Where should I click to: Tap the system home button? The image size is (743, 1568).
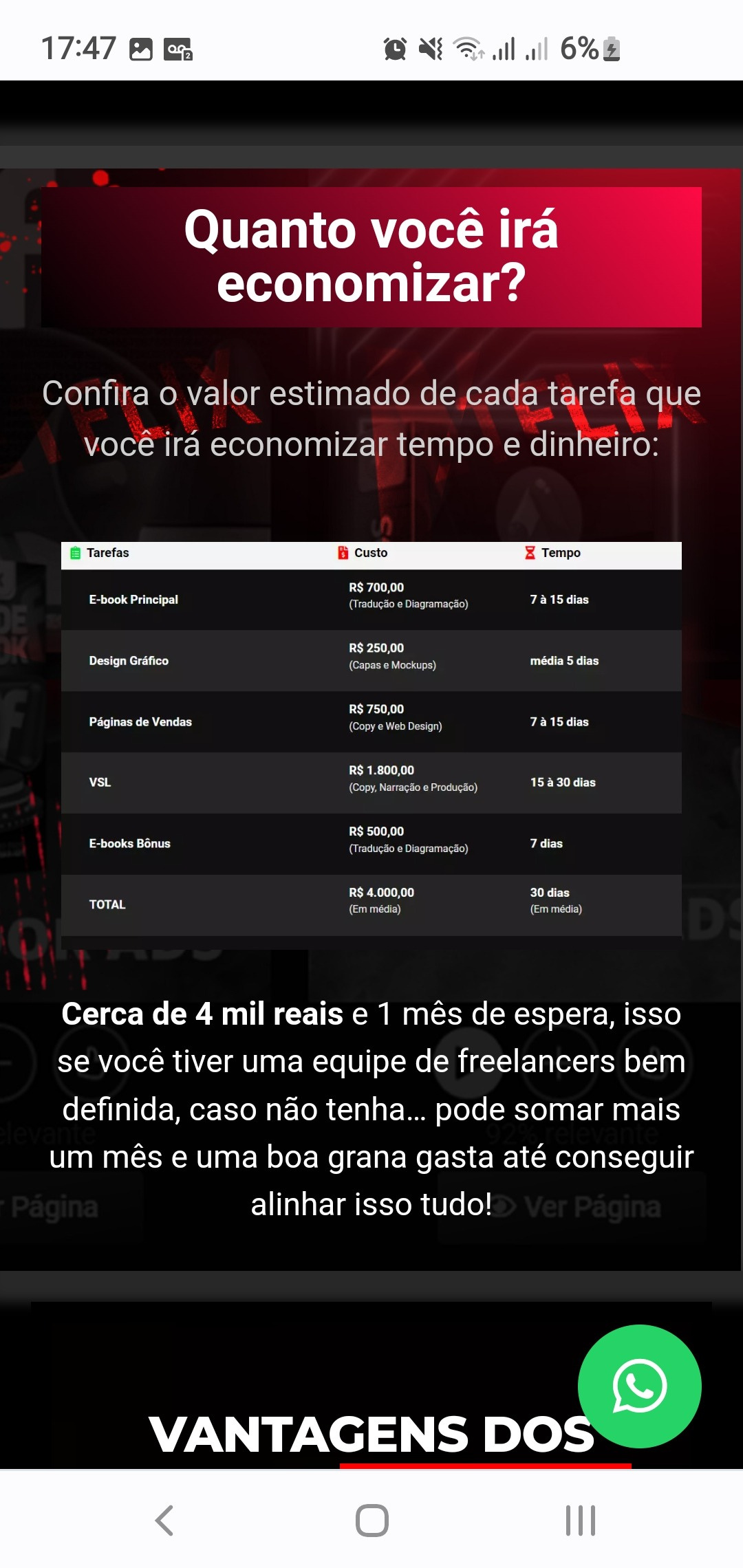372,1521
